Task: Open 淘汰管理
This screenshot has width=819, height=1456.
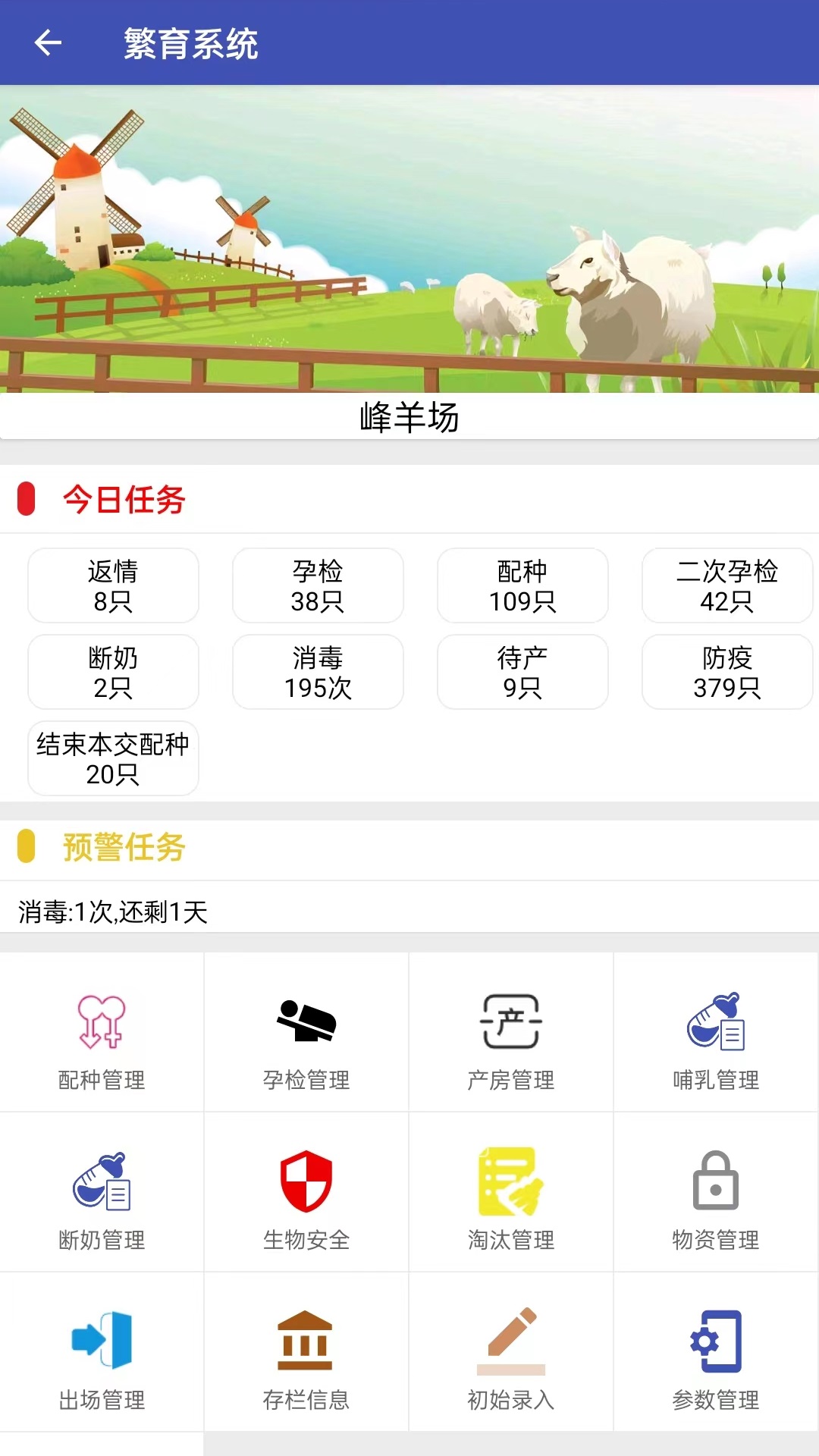Action: (x=511, y=1192)
